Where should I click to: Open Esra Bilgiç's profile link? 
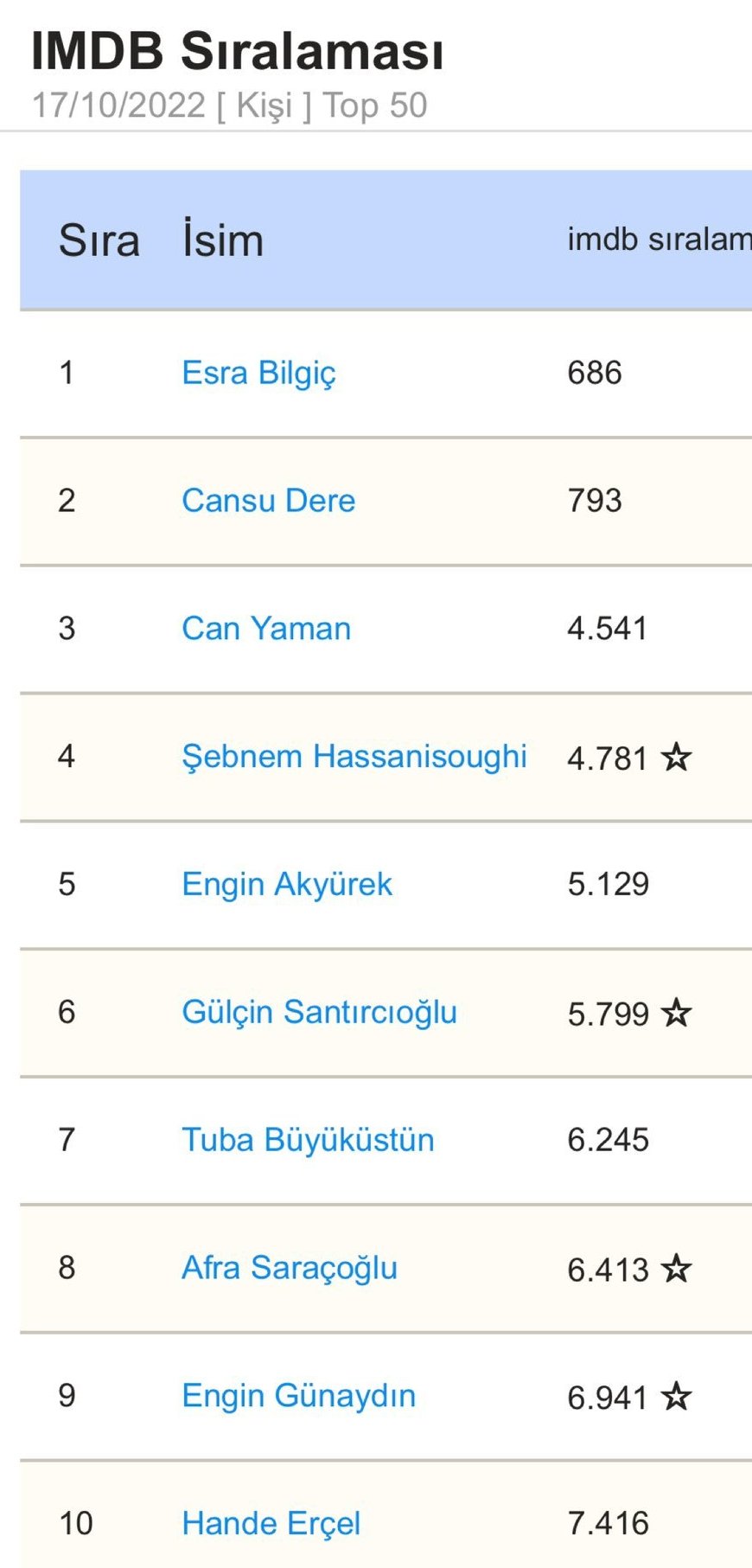coord(258,373)
